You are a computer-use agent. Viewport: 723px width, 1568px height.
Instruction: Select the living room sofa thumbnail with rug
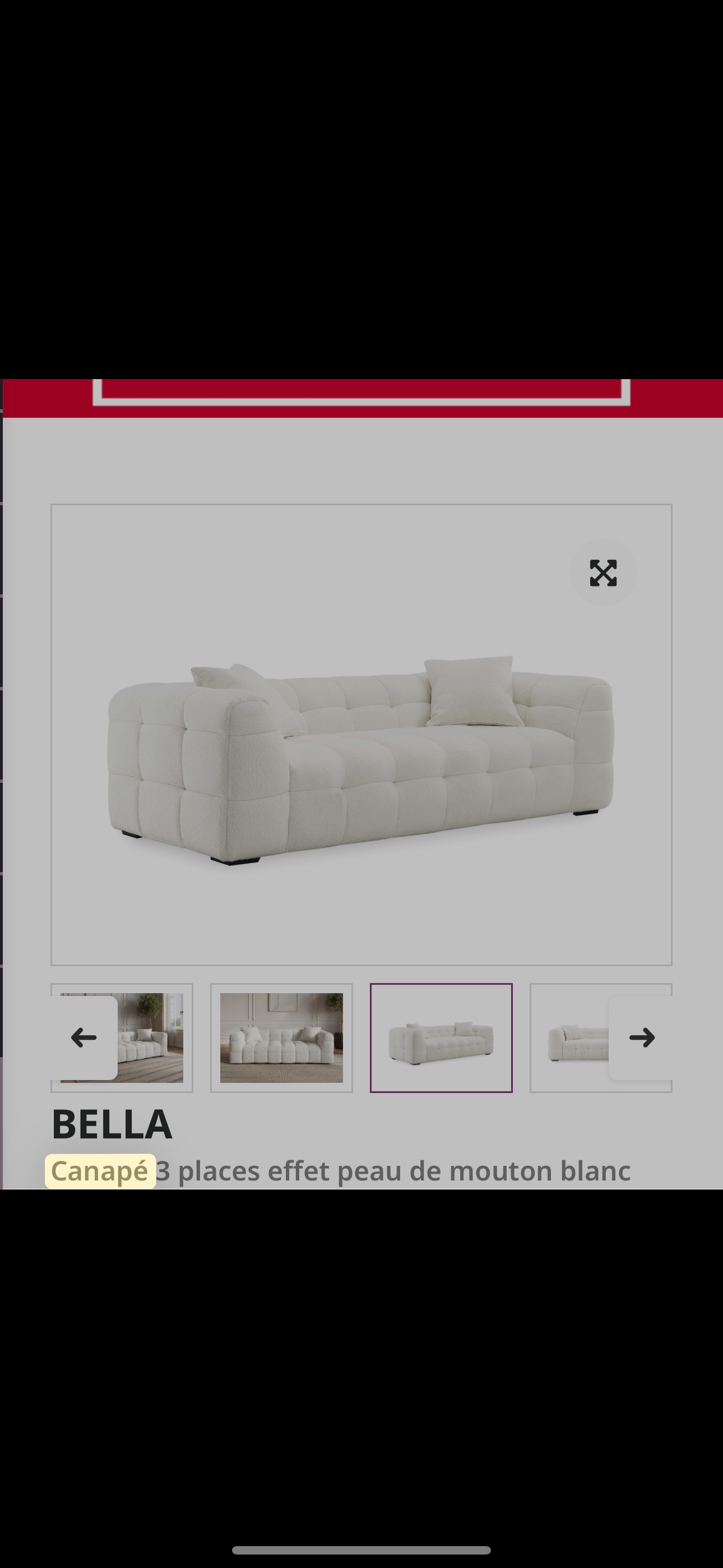click(x=281, y=1037)
